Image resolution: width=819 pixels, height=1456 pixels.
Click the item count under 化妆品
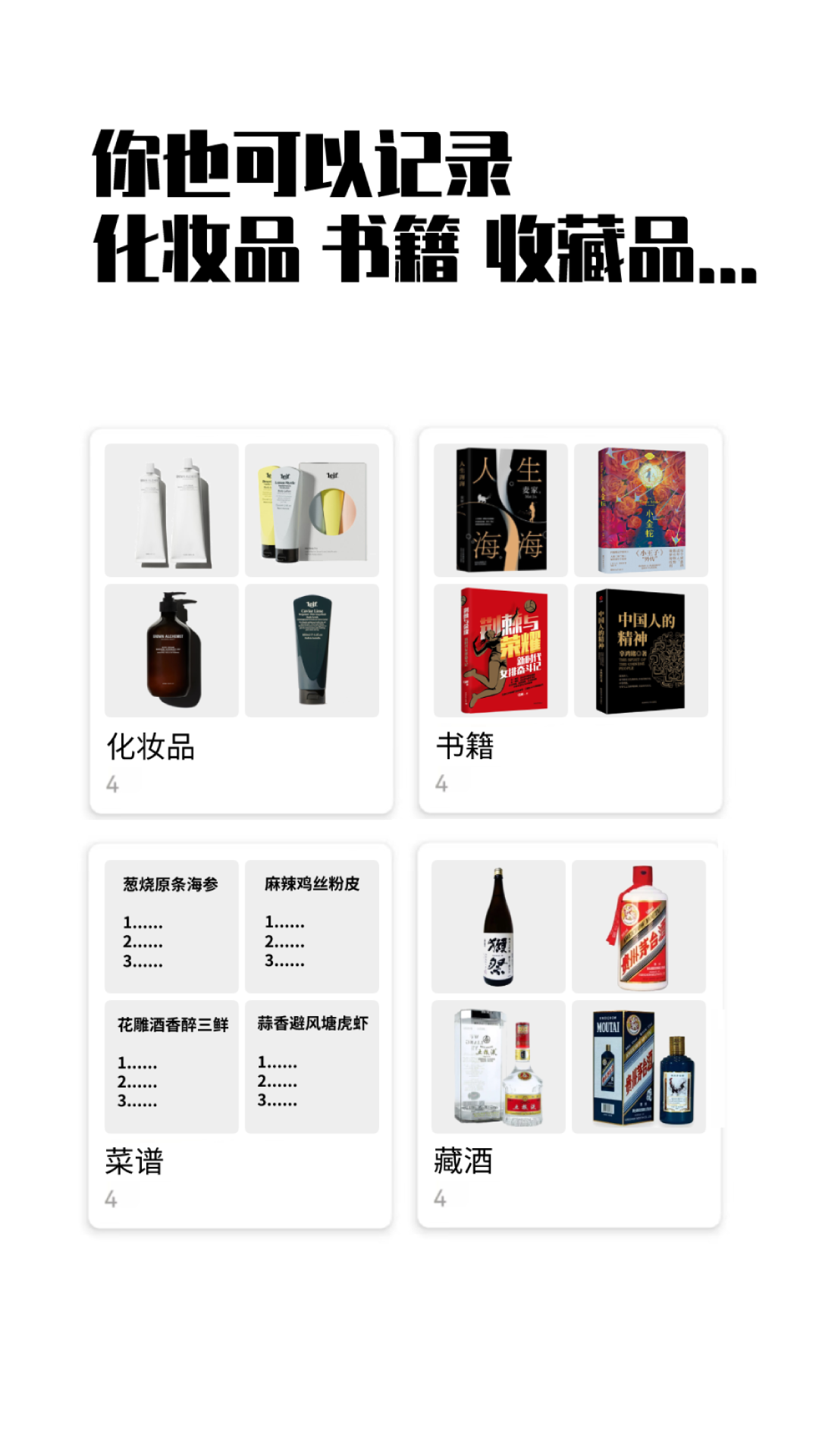click(114, 785)
